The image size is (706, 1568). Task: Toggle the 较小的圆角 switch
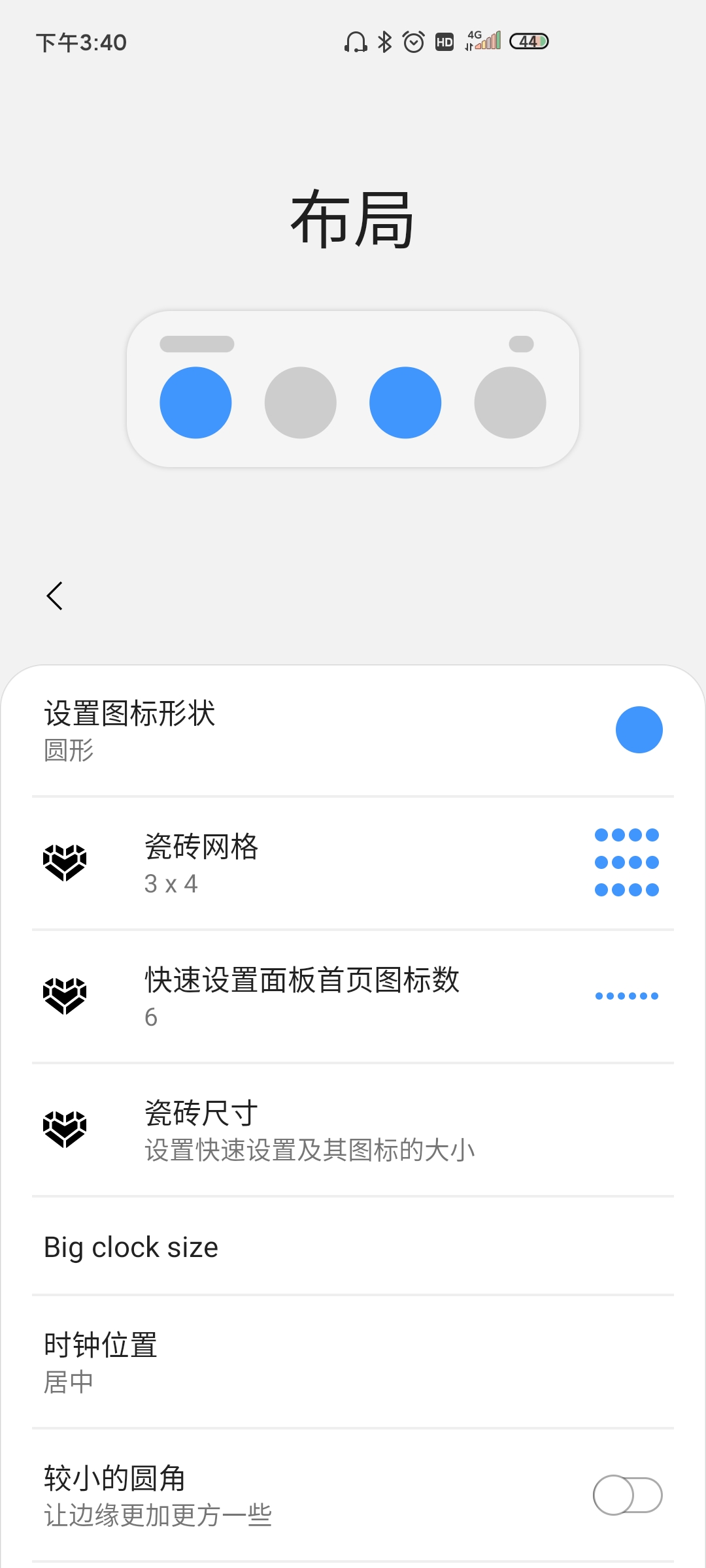626,1495
